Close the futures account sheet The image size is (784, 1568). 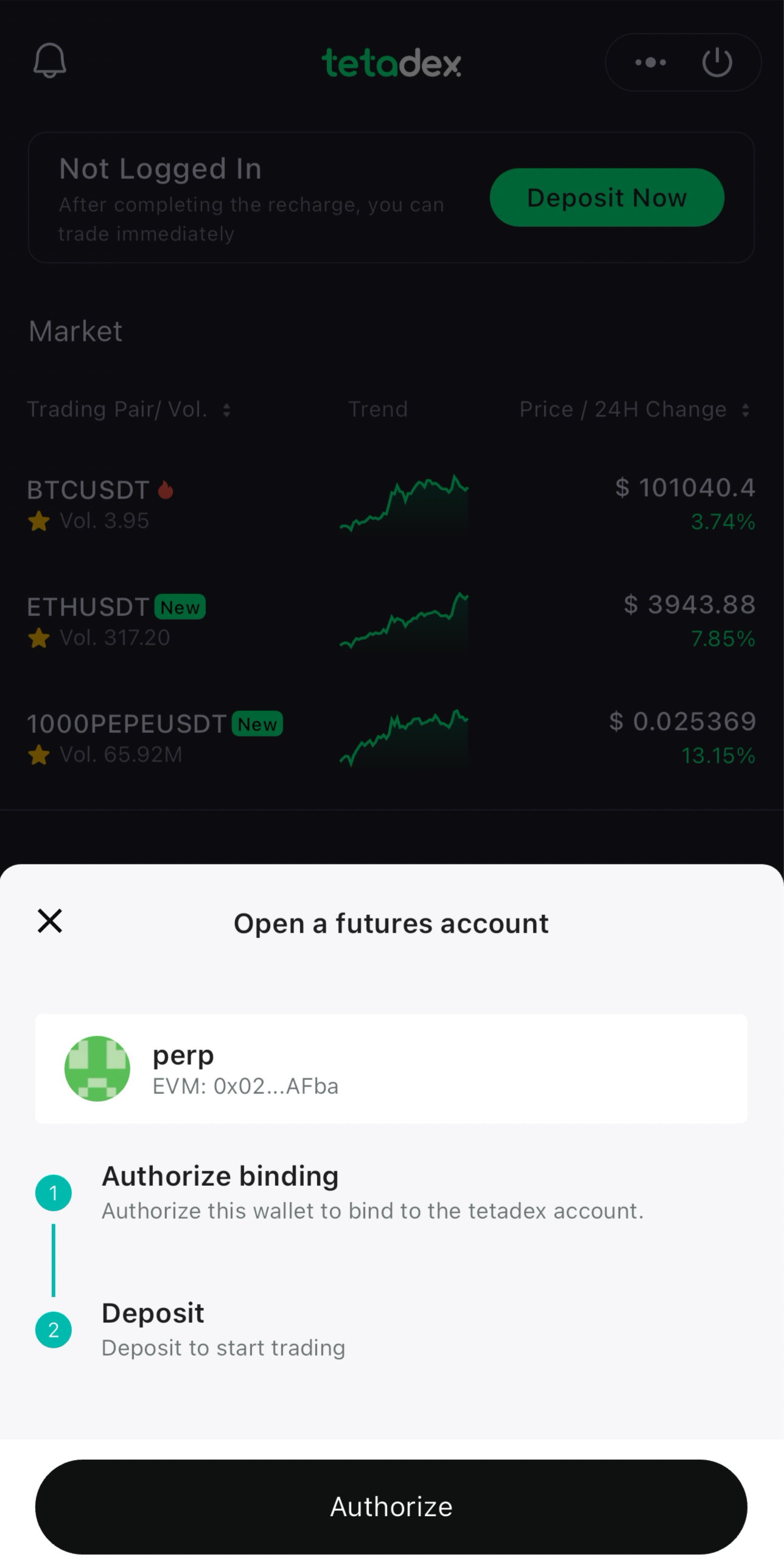tap(50, 921)
